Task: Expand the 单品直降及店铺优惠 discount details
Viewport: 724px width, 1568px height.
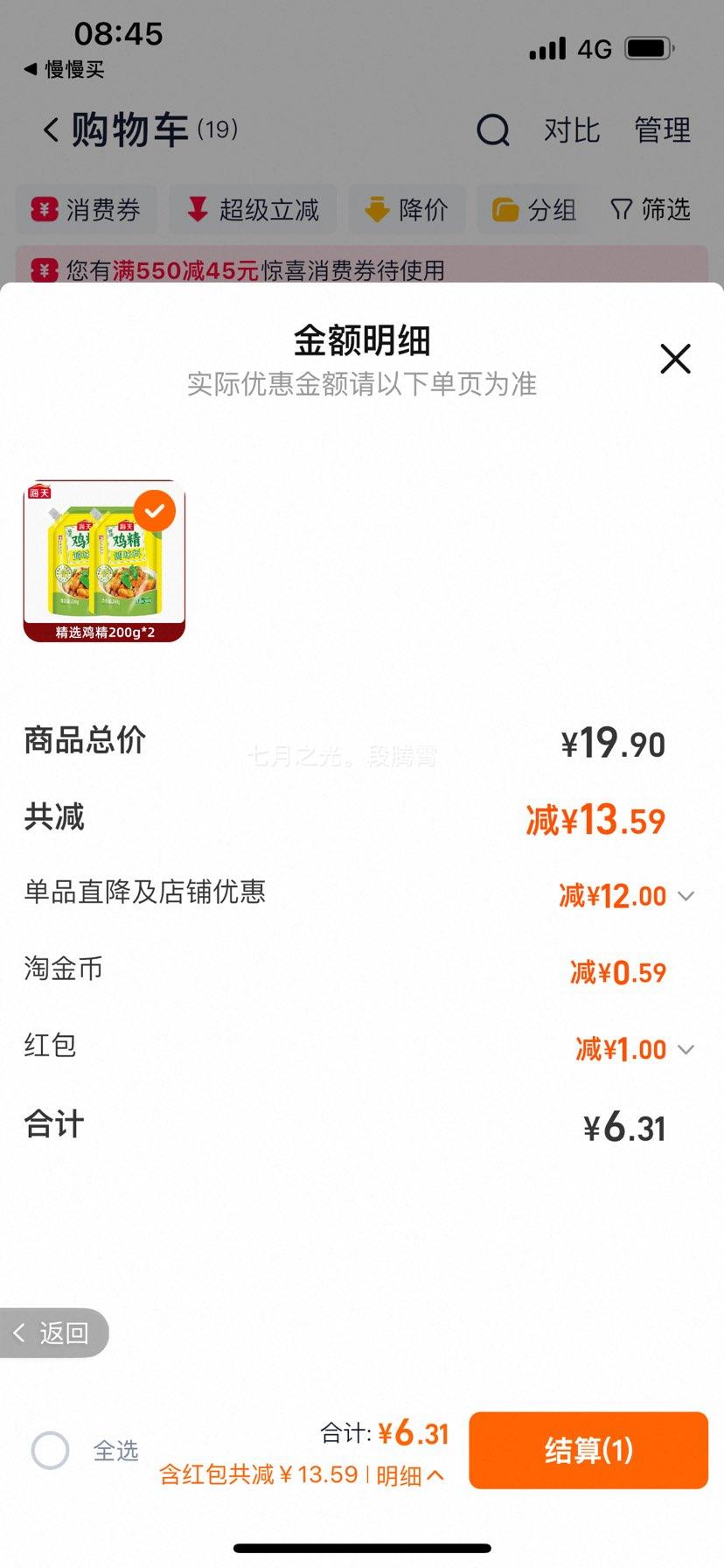Action: click(686, 896)
